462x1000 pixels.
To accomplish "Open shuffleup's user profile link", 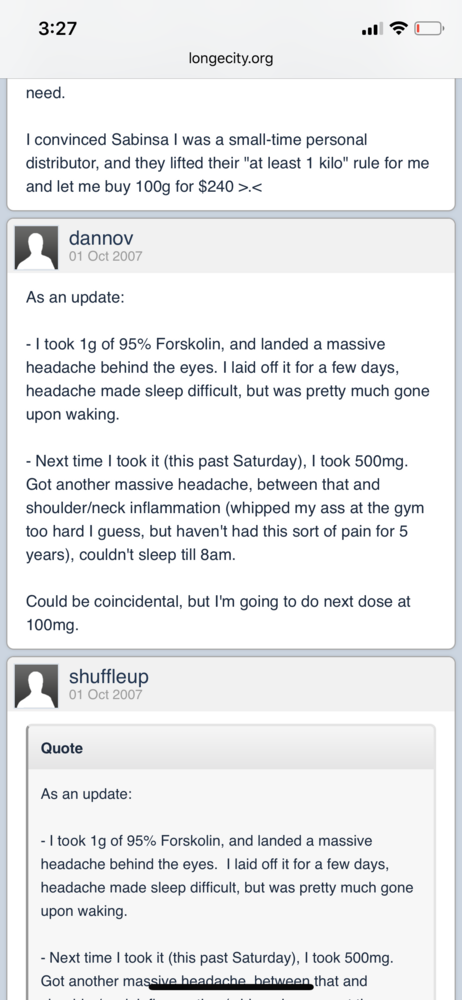I will pos(108,677).
